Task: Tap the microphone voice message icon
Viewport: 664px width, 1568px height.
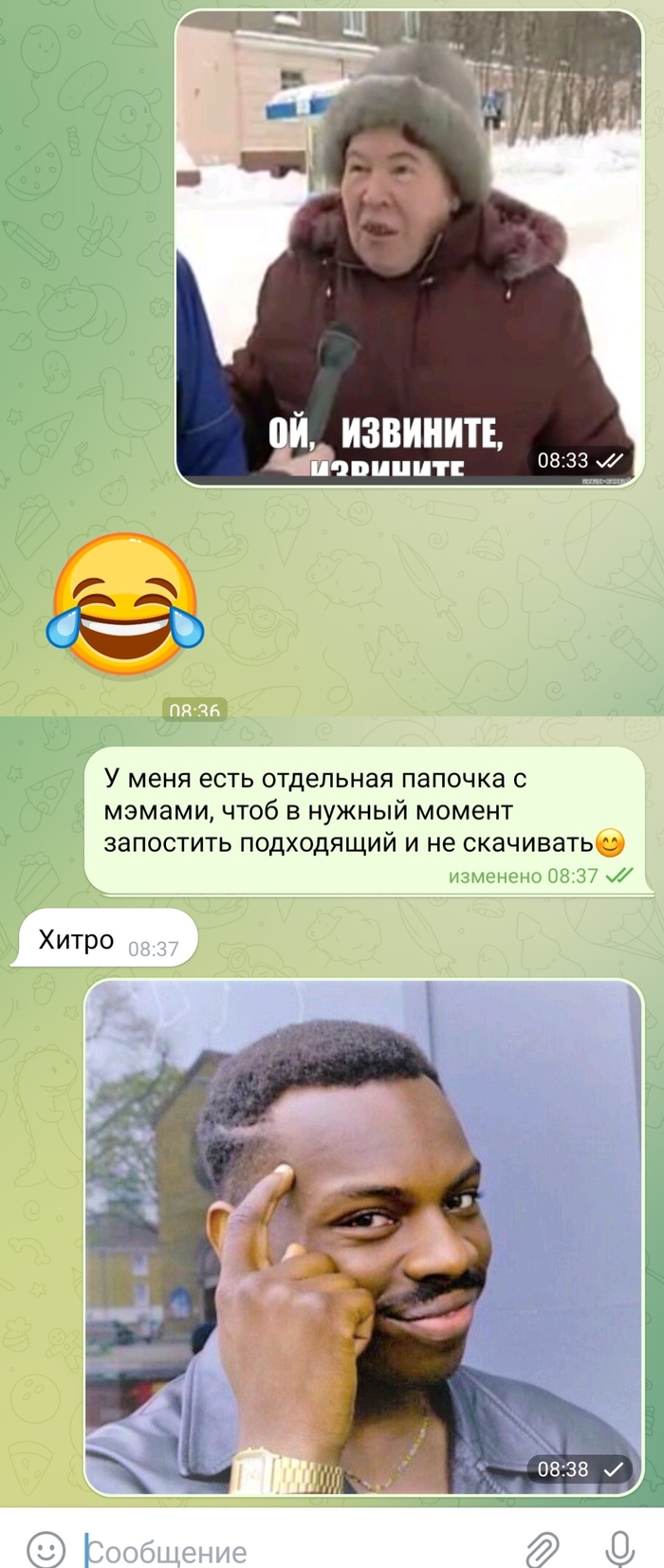Action: (x=619, y=1548)
